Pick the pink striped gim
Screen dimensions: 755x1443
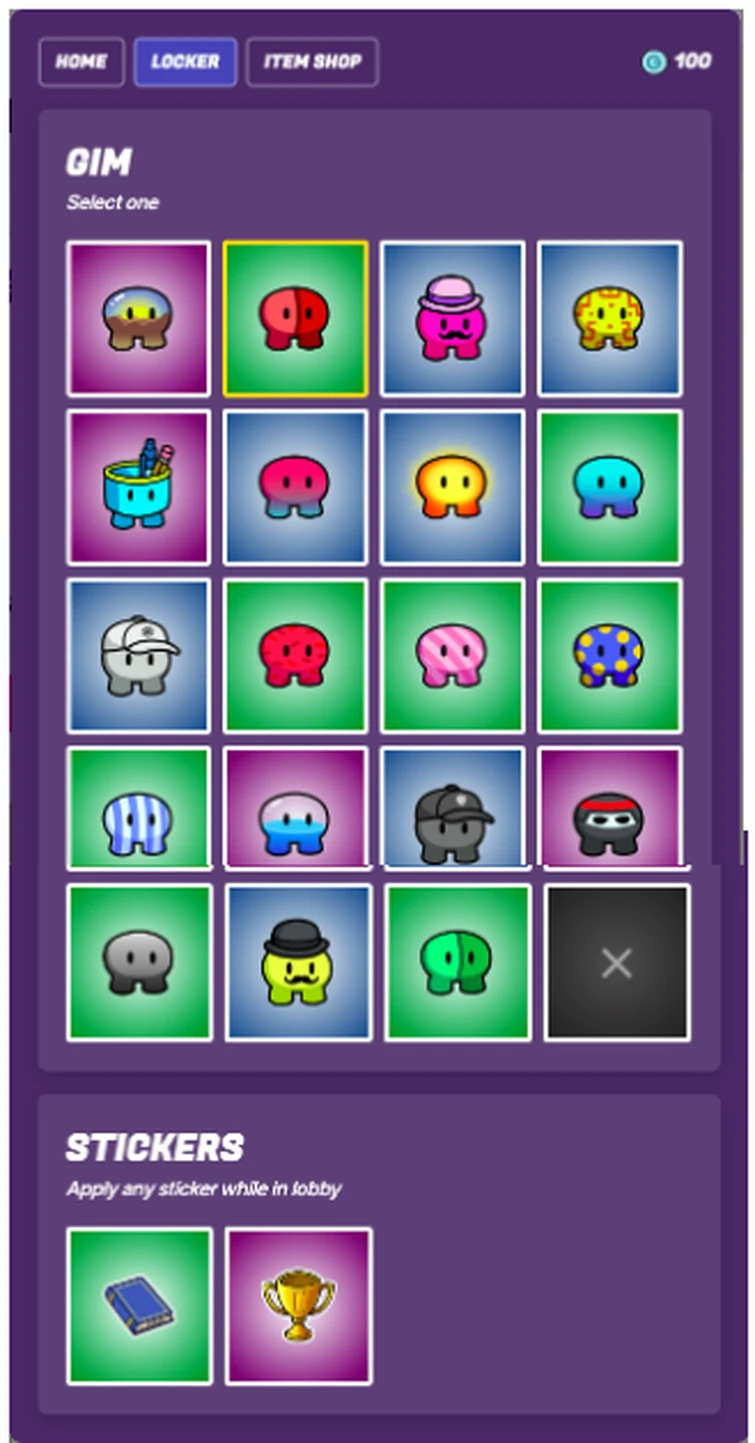pos(452,655)
